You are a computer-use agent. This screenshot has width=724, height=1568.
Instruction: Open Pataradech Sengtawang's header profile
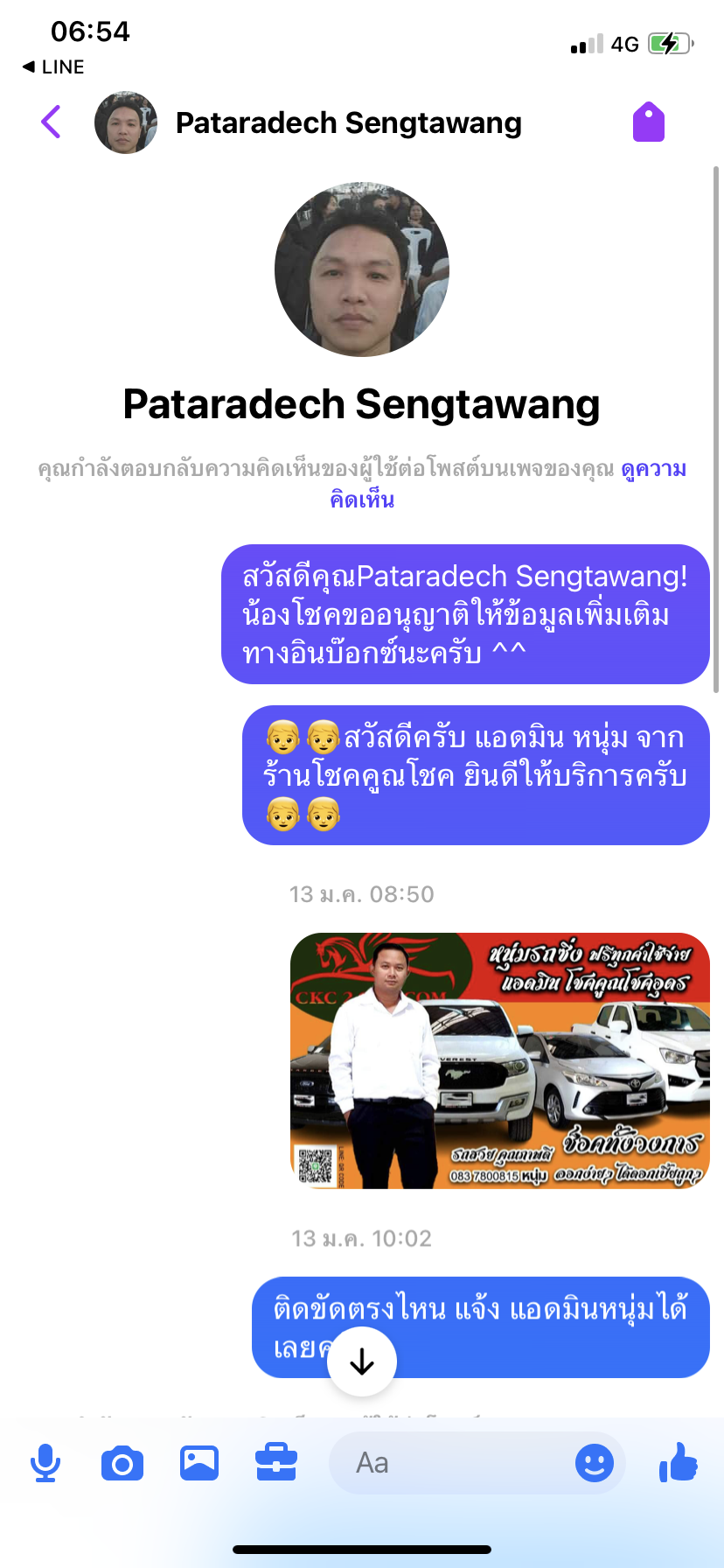coord(348,123)
